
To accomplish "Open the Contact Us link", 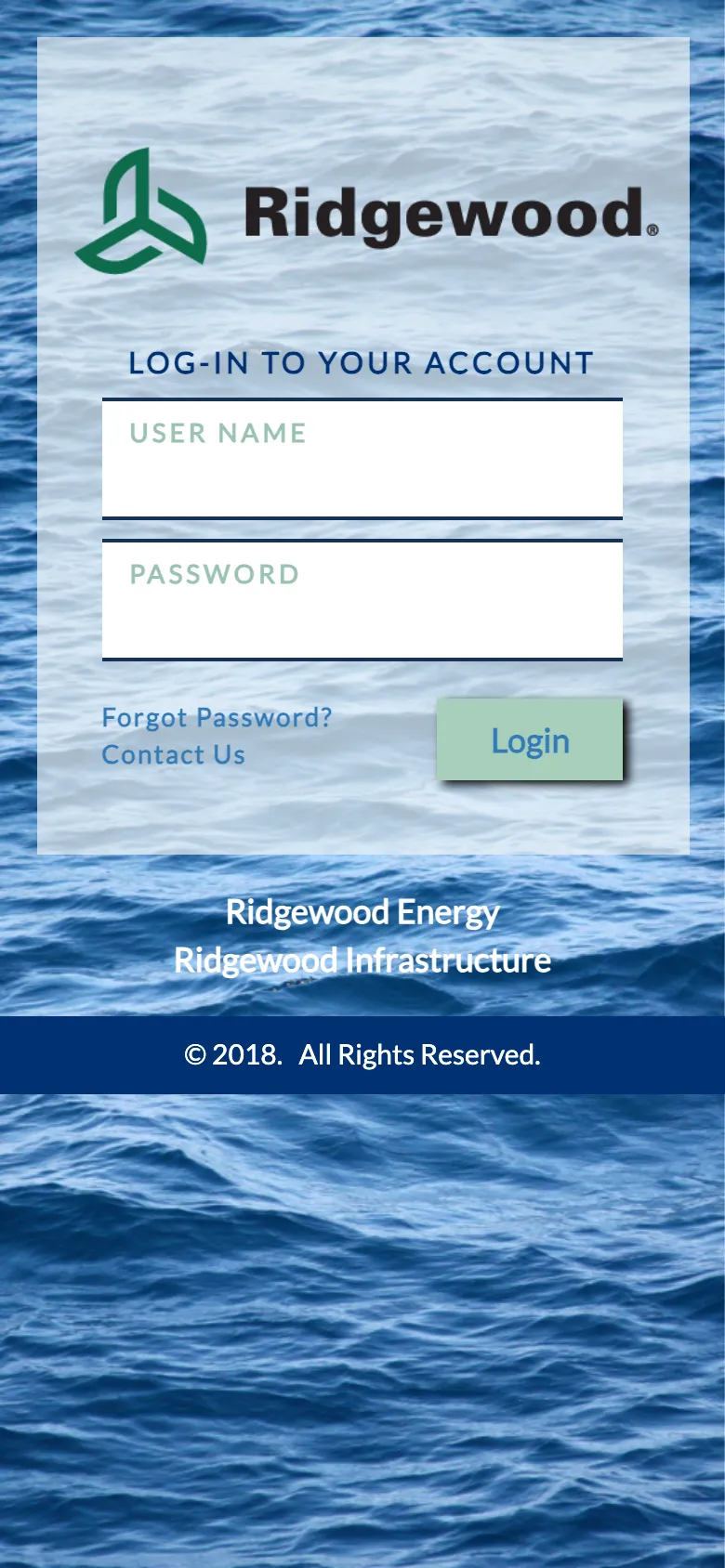I will tap(174, 754).
